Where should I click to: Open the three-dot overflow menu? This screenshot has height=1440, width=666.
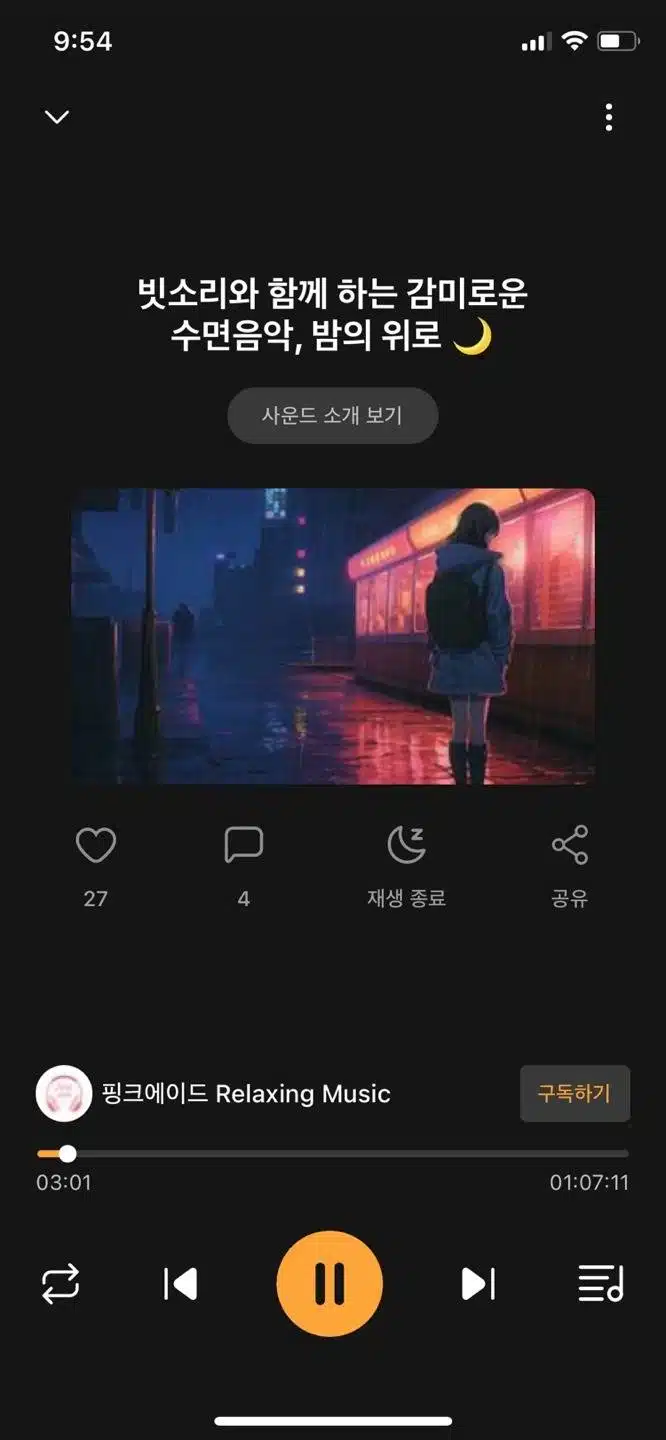click(608, 118)
